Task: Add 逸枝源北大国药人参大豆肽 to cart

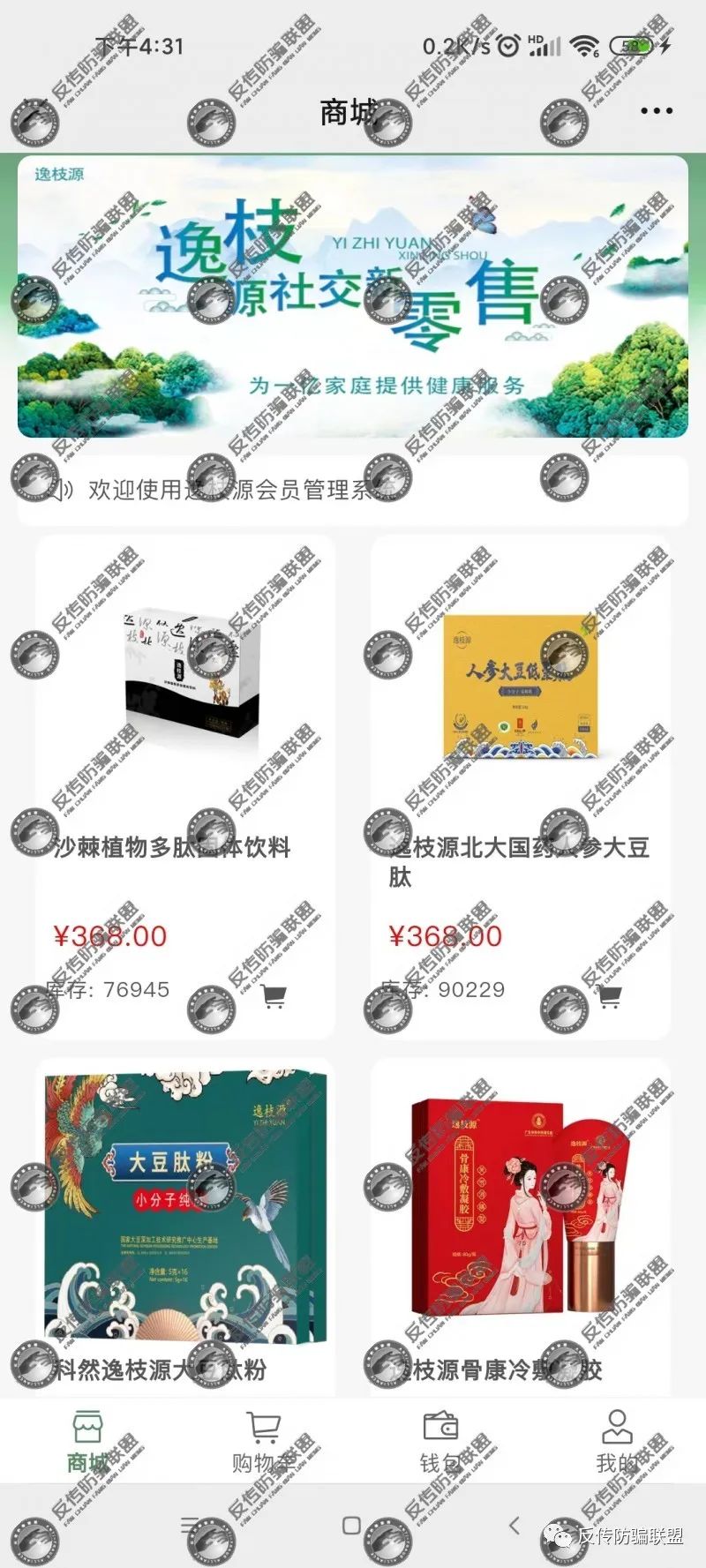Action: (609, 997)
